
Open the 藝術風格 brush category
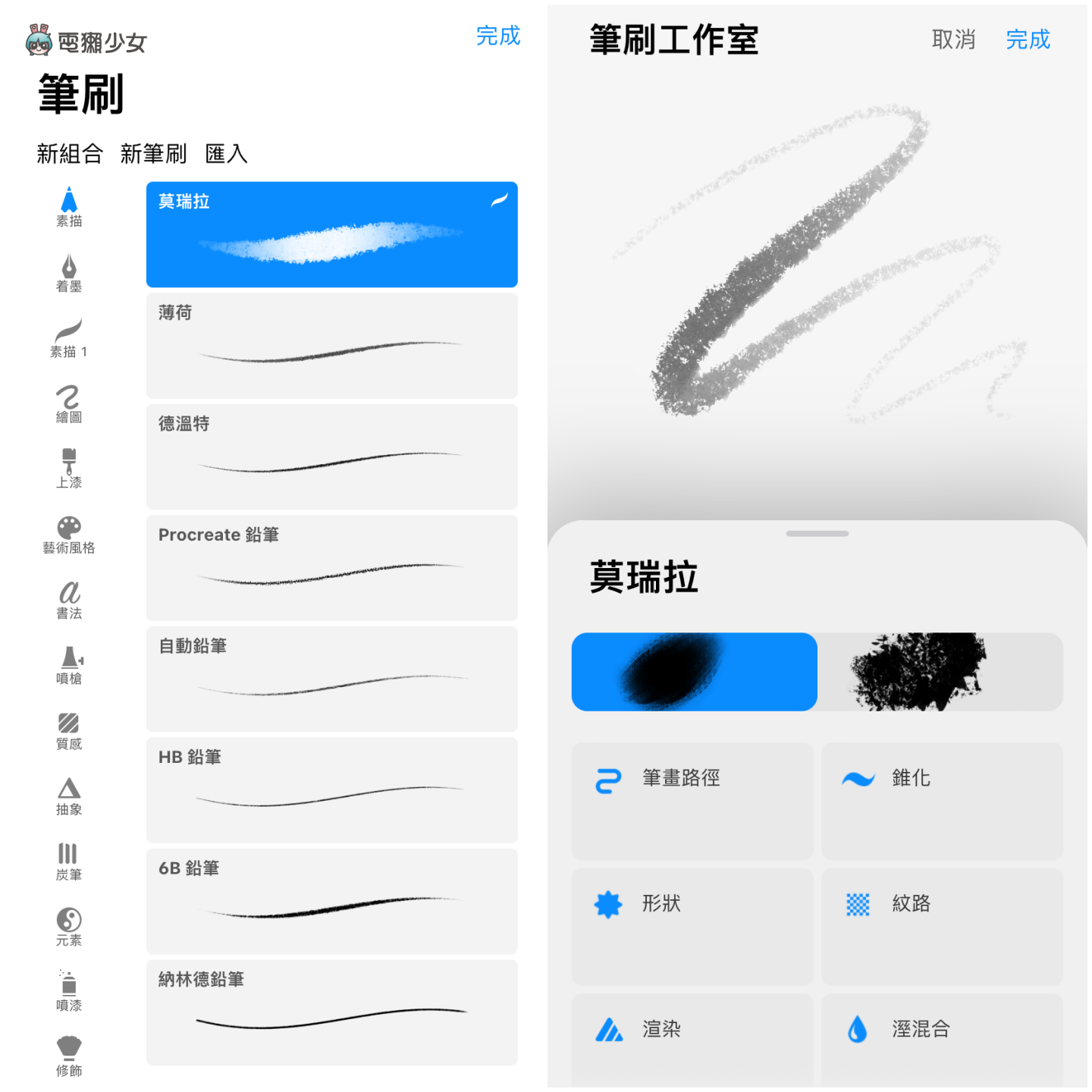[69, 535]
